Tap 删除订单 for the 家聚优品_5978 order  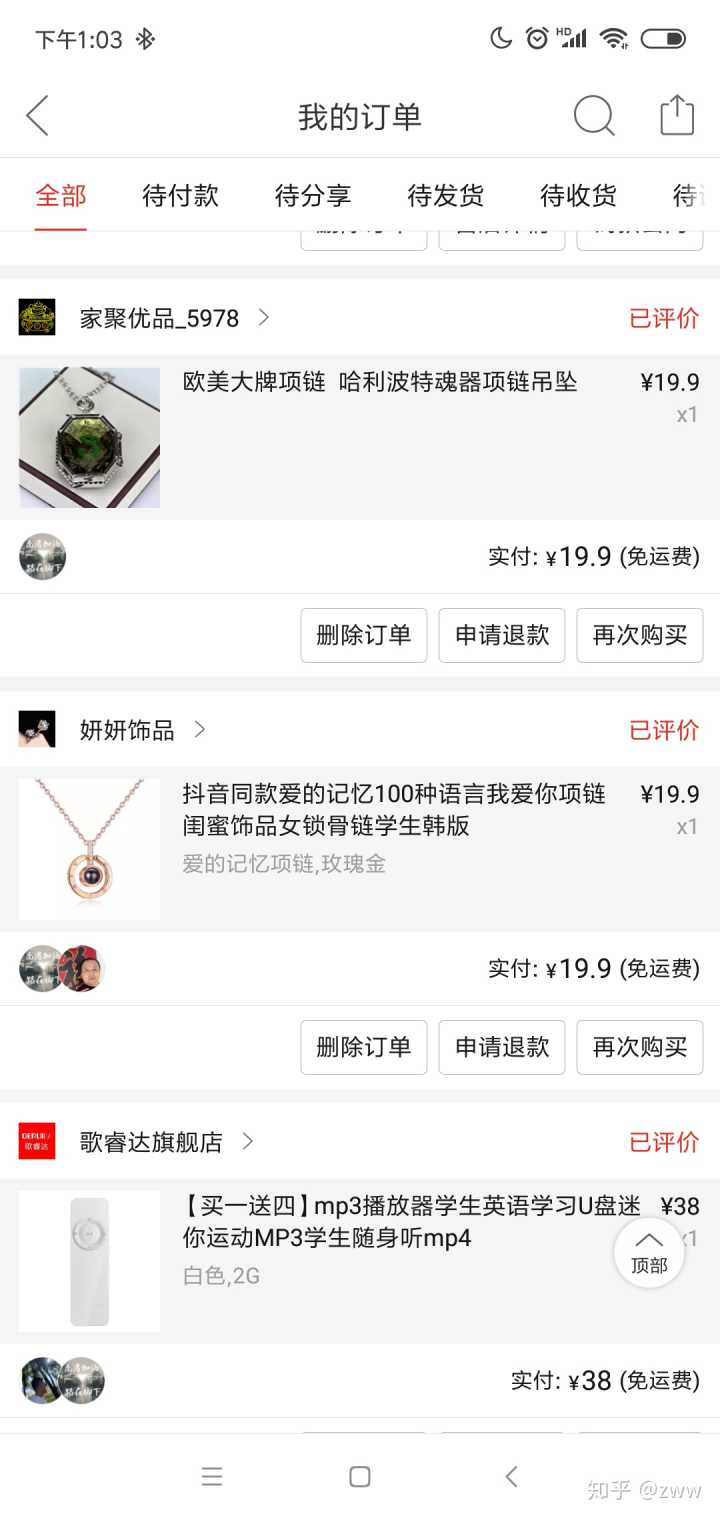tap(364, 635)
